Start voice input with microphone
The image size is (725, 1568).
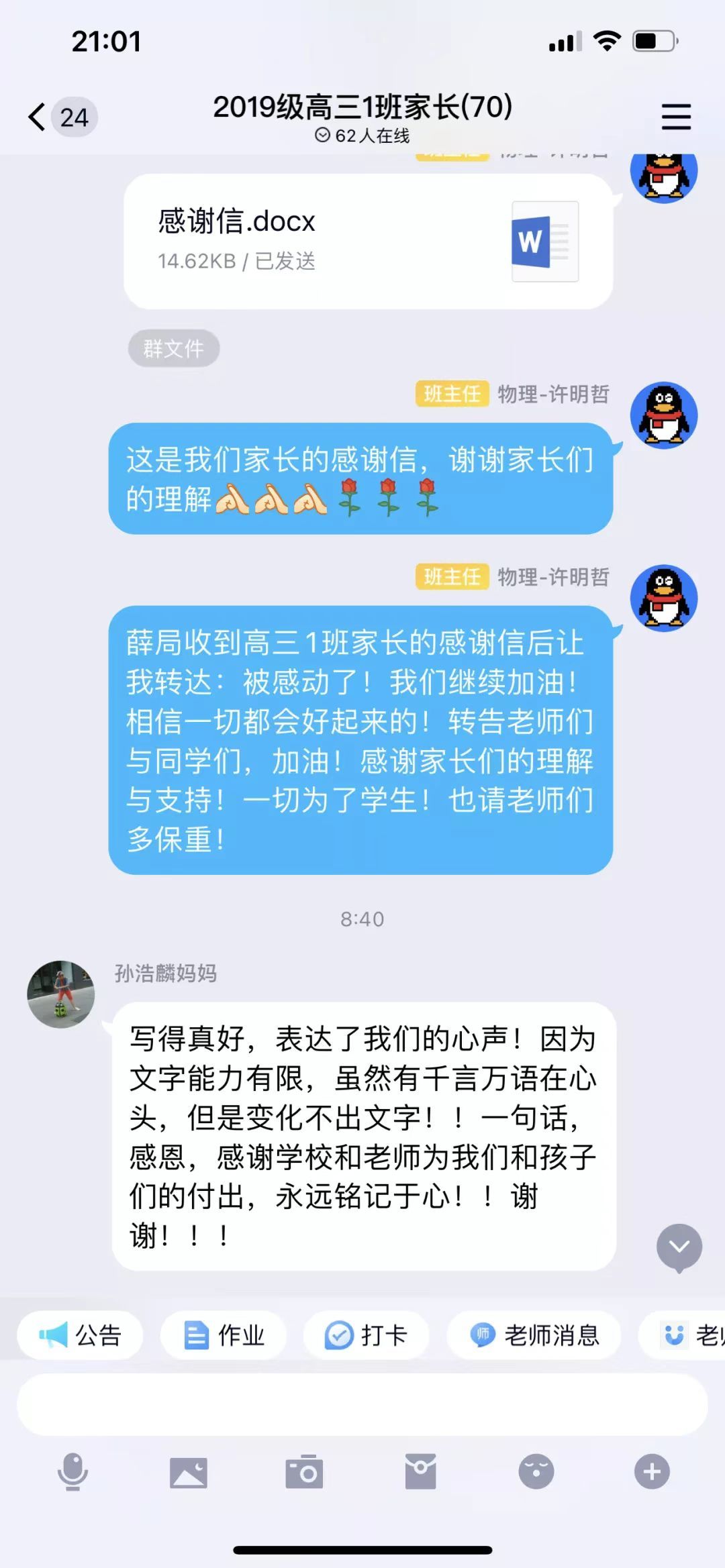72,1472
